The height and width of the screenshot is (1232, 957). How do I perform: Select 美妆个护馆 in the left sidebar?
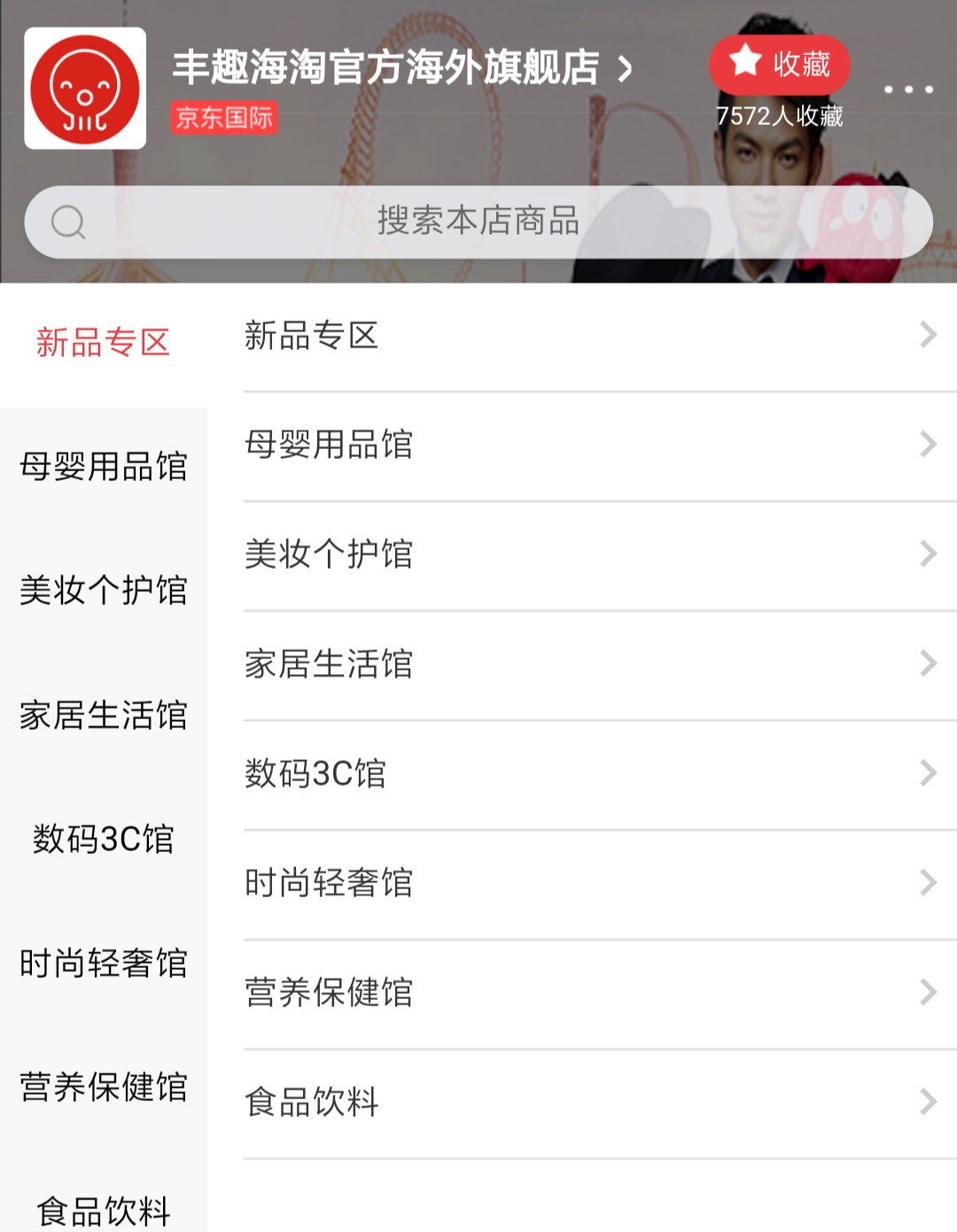(104, 591)
